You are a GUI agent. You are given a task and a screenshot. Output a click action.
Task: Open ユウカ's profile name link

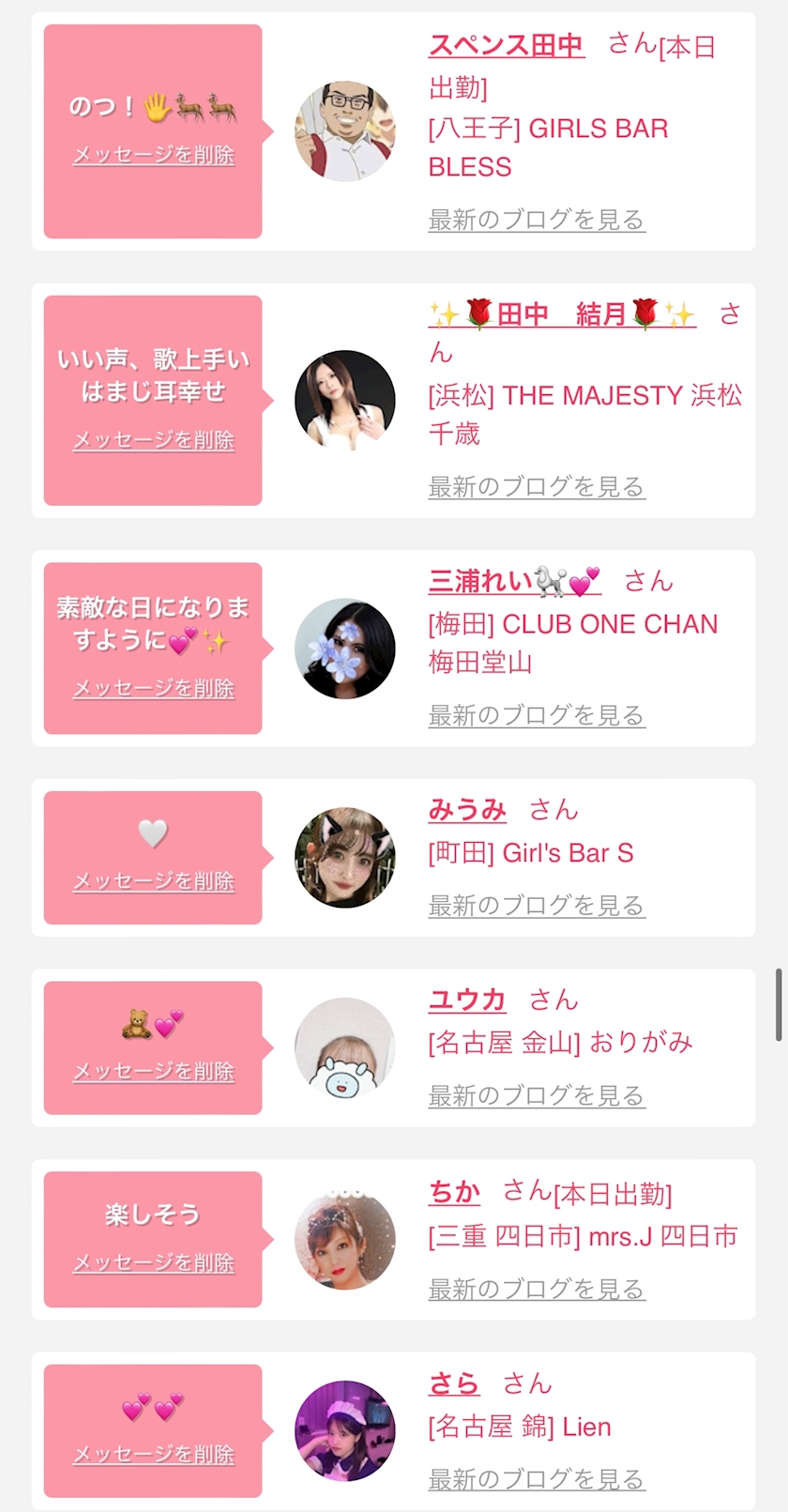[467, 1000]
